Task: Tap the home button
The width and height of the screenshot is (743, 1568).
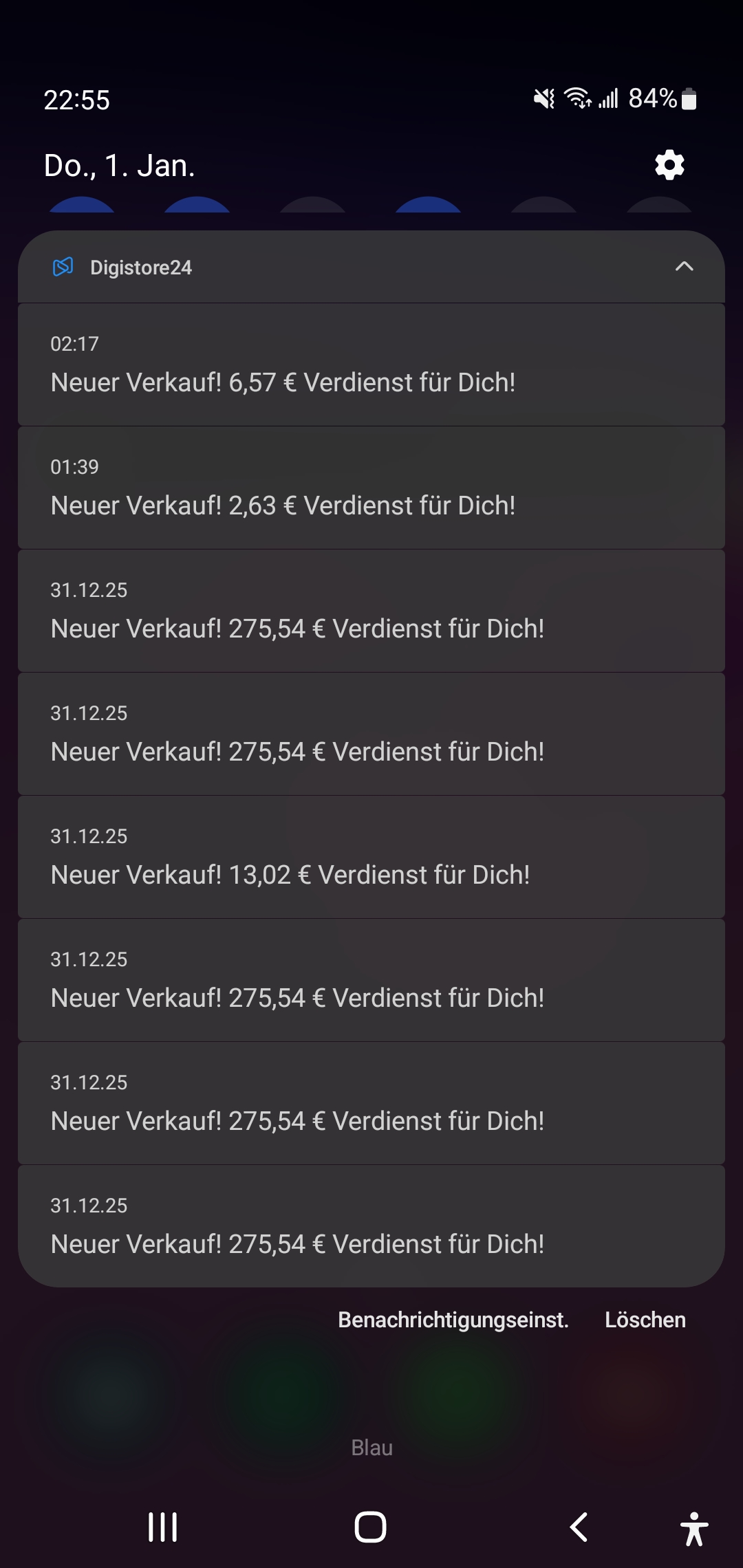Action: click(x=371, y=1525)
